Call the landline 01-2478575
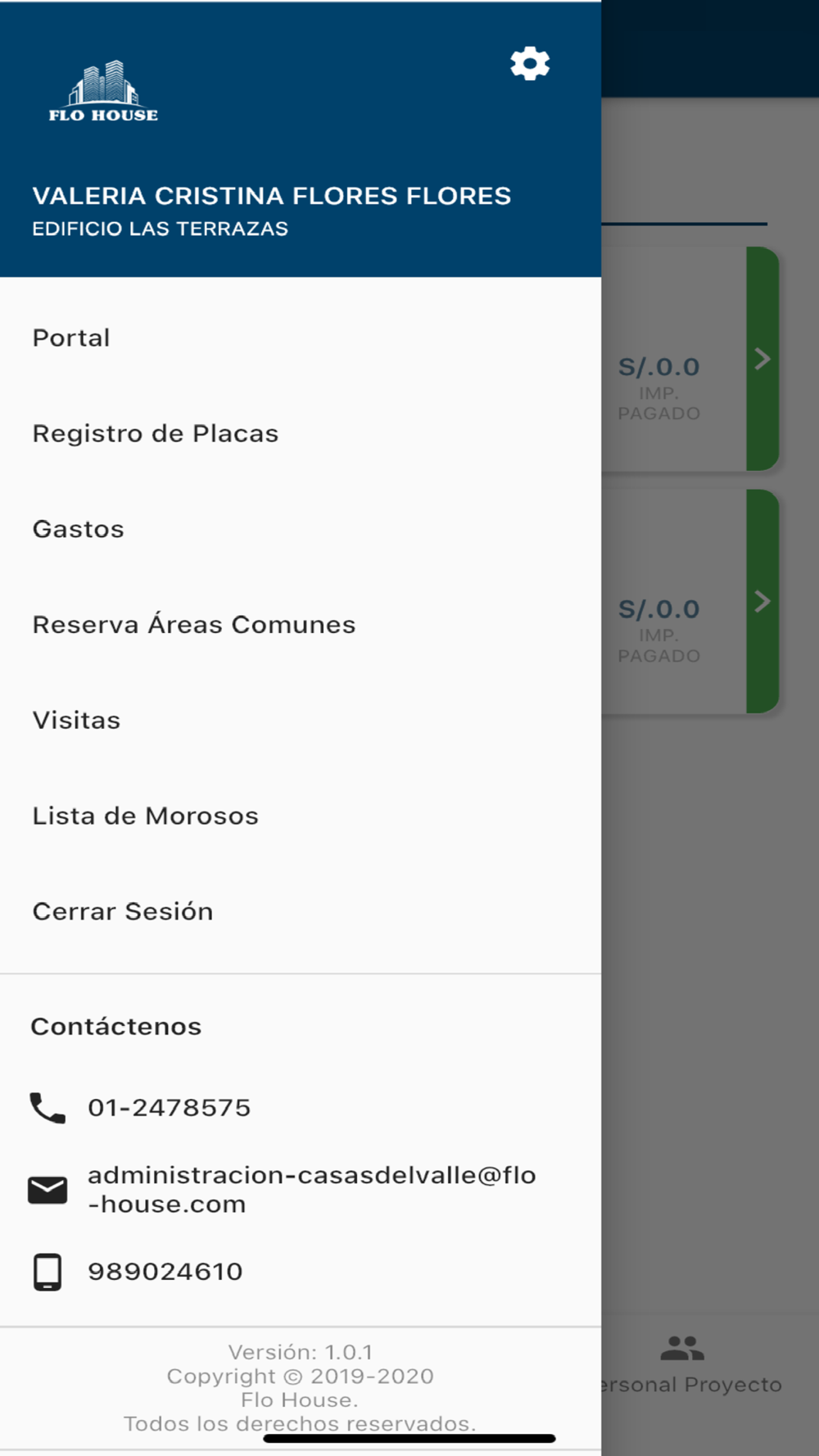This screenshot has width=819, height=1456. click(169, 1108)
